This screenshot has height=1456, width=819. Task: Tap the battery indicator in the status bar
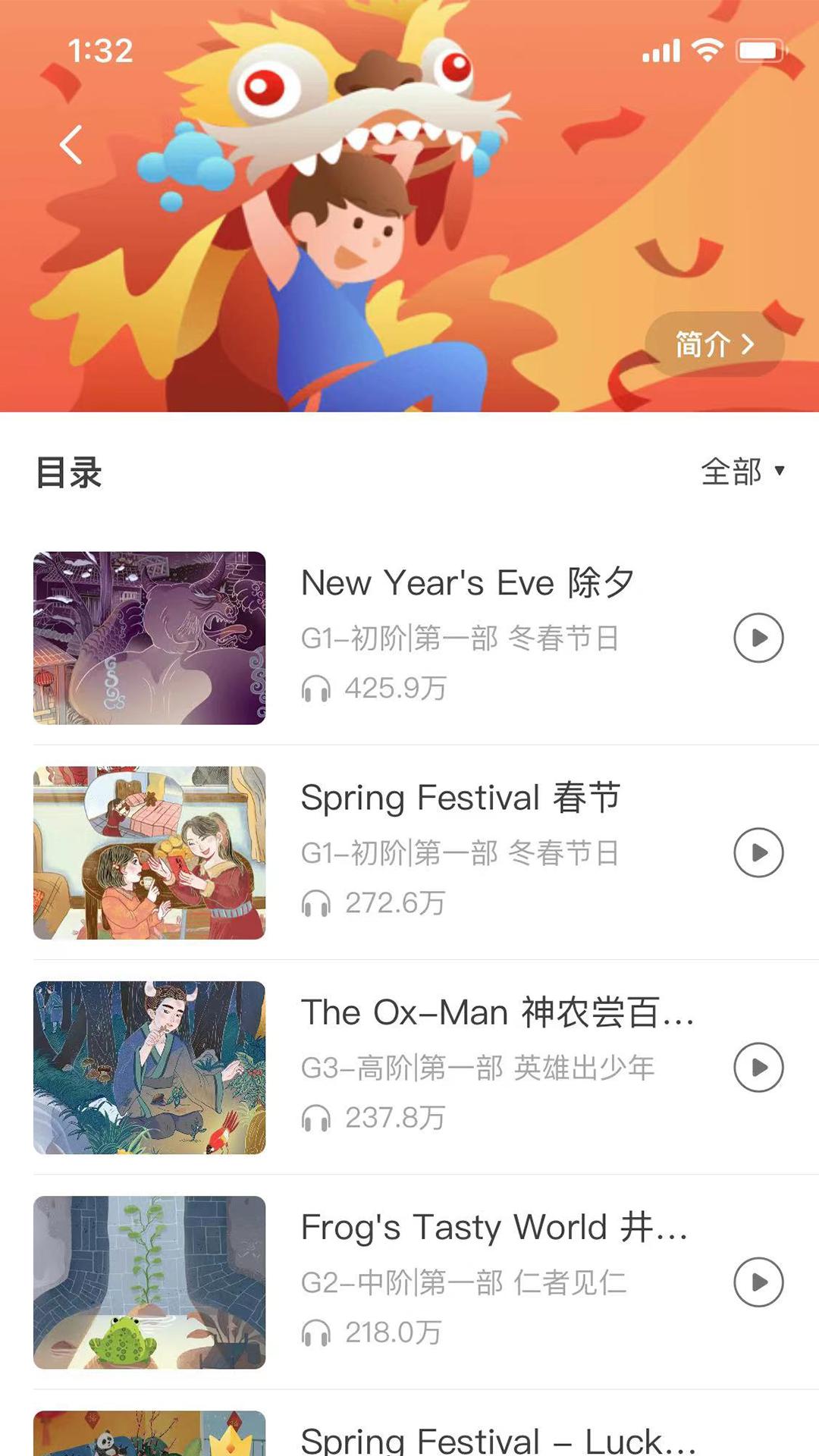pos(761,50)
